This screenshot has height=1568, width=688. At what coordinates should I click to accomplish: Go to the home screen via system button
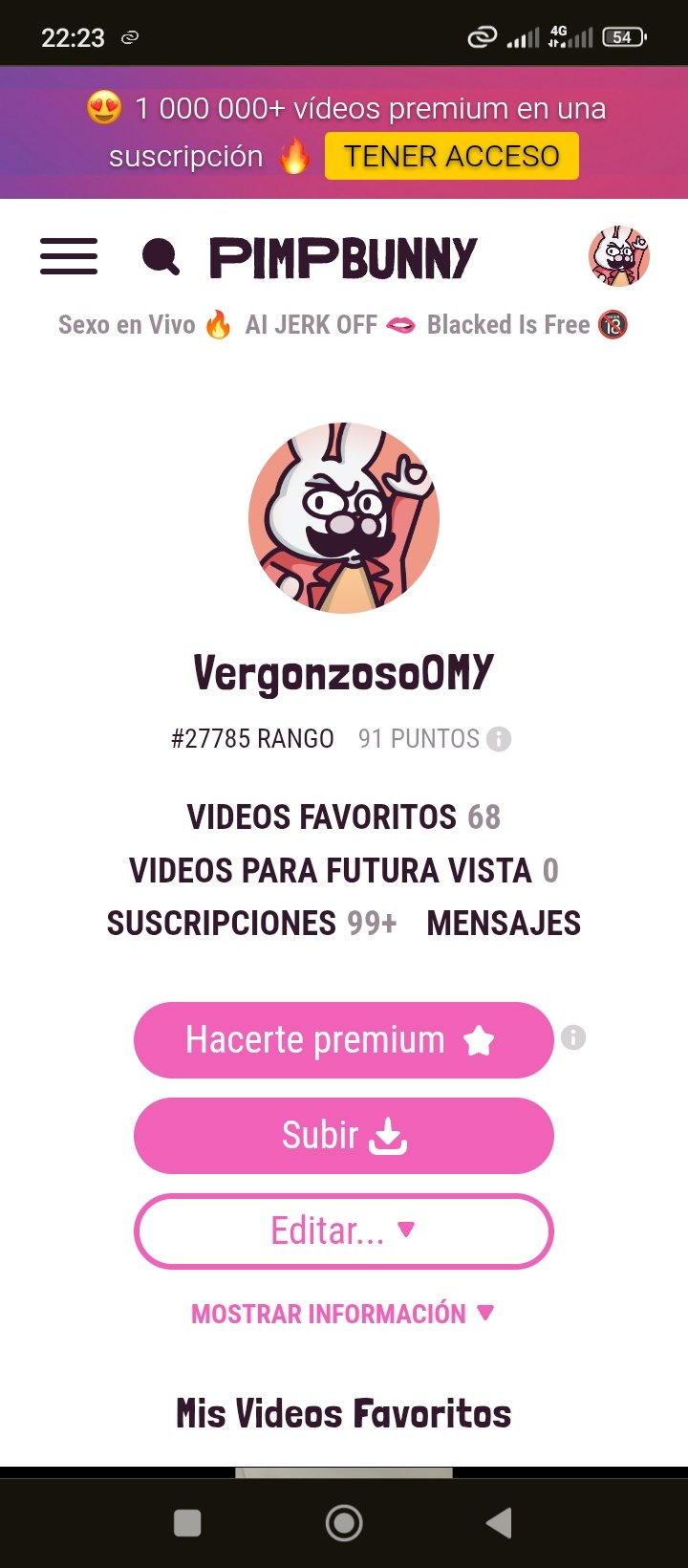tap(344, 1523)
